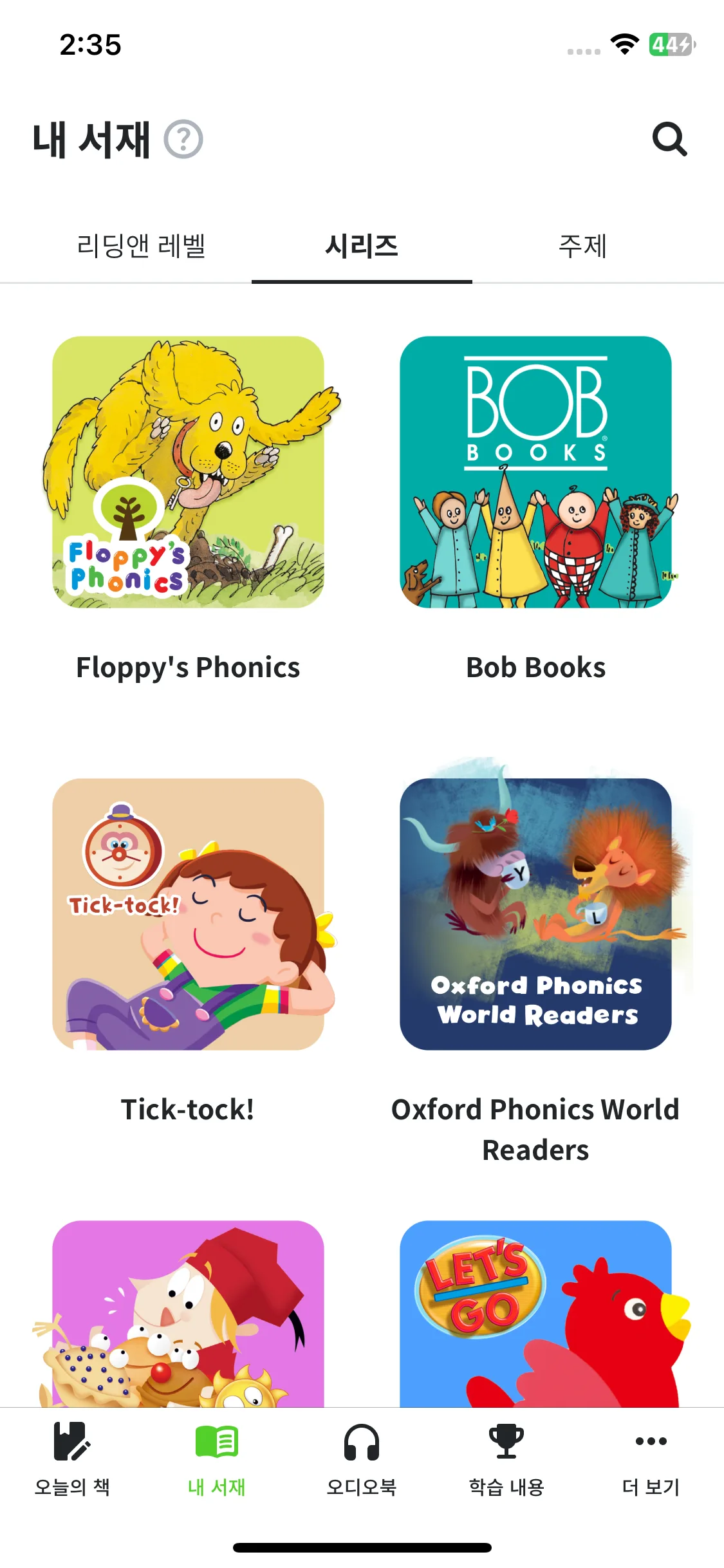The height and width of the screenshot is (1568, 724).
Task: Open the 학습 내용 tab
Action: (x=506, y=1457)
